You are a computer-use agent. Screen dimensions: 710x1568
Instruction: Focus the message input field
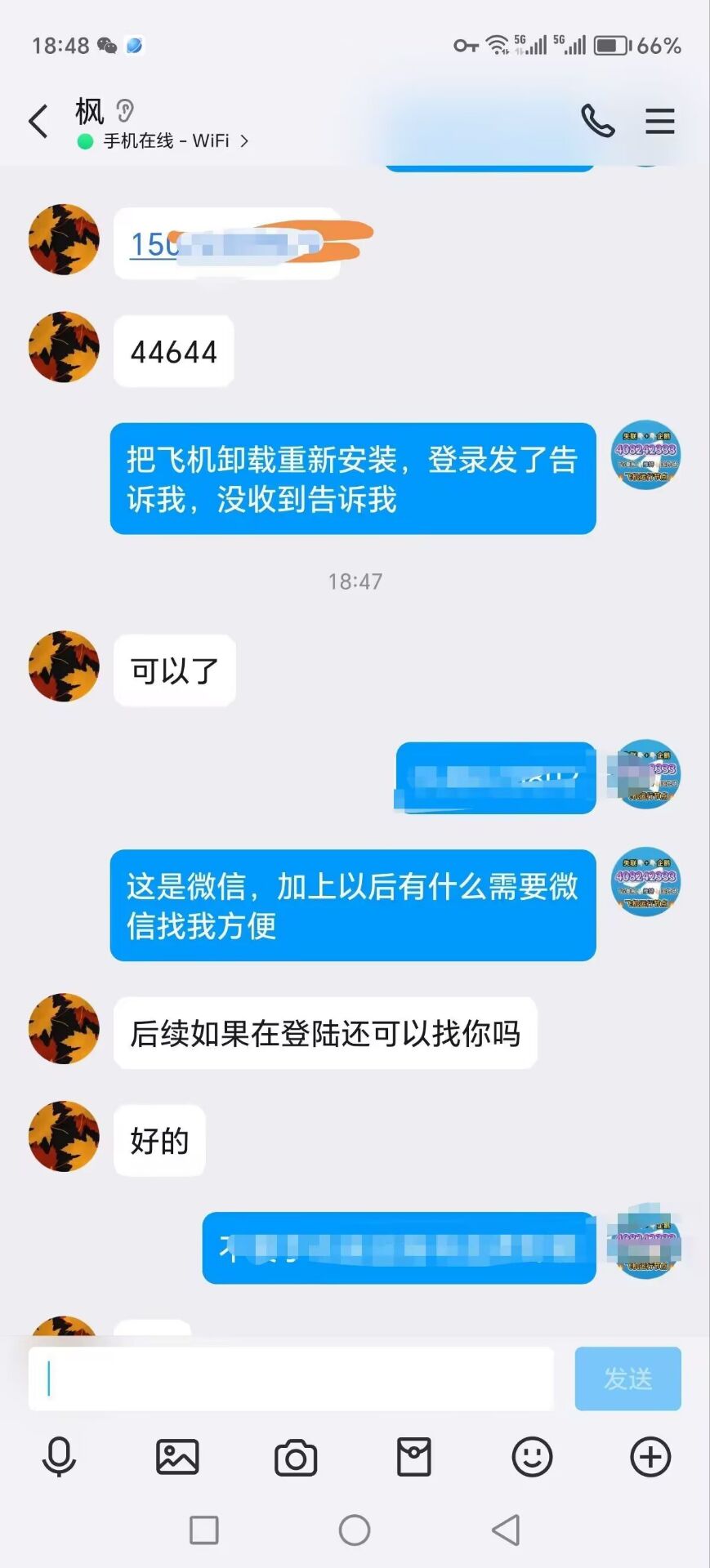(291, 1379)
